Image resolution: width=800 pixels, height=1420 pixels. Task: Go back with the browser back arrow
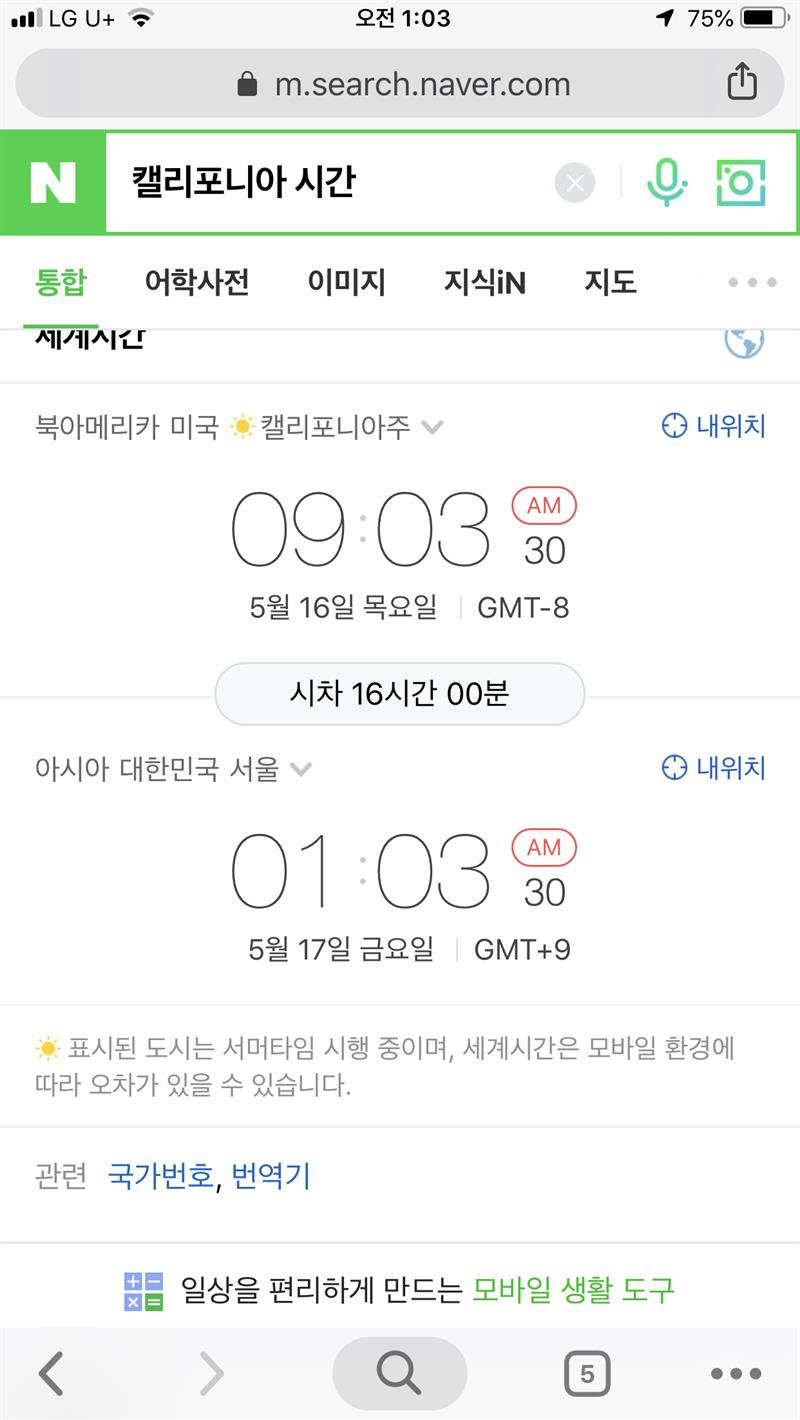(x=52, y=1373)
